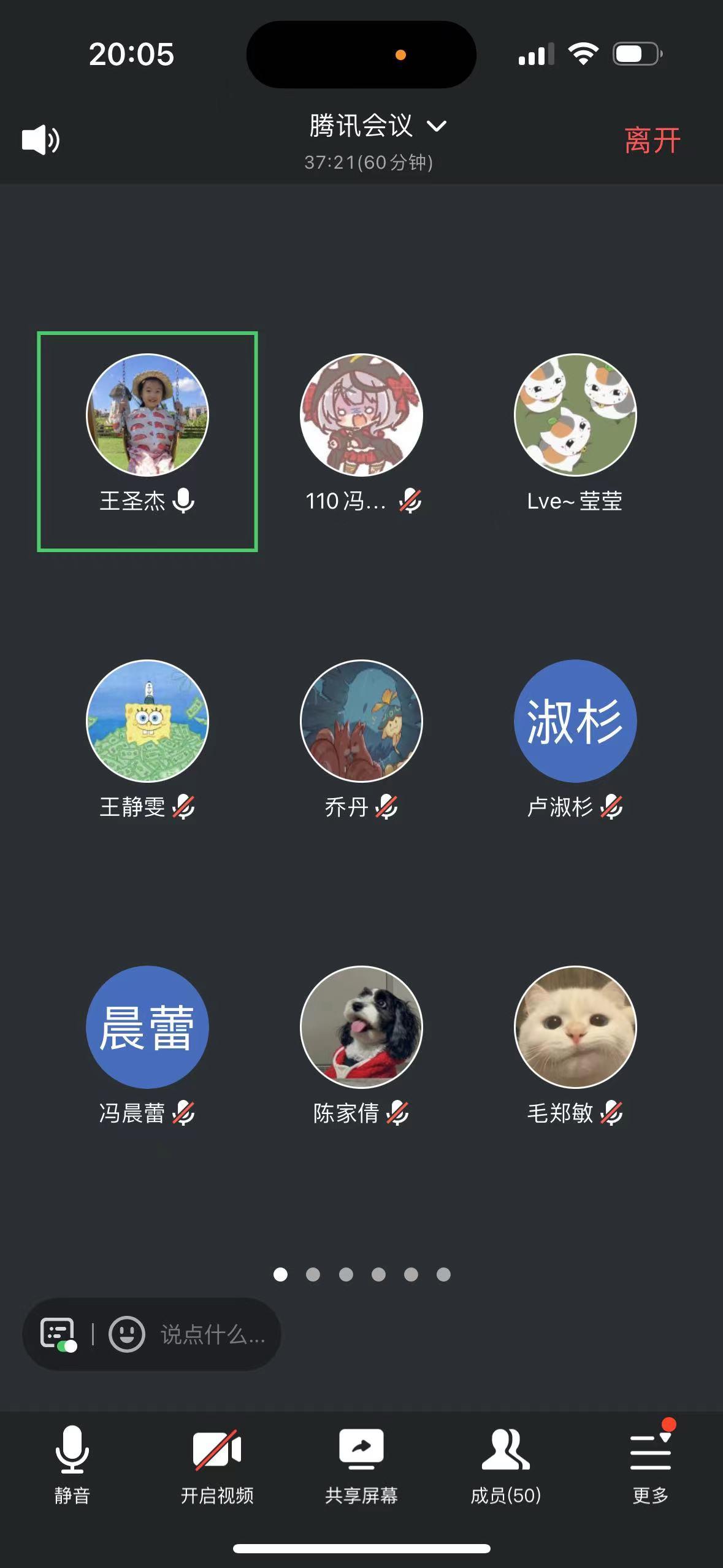Open the 更多 menu
This screenshot has width=723, height=1568.
650,1464
